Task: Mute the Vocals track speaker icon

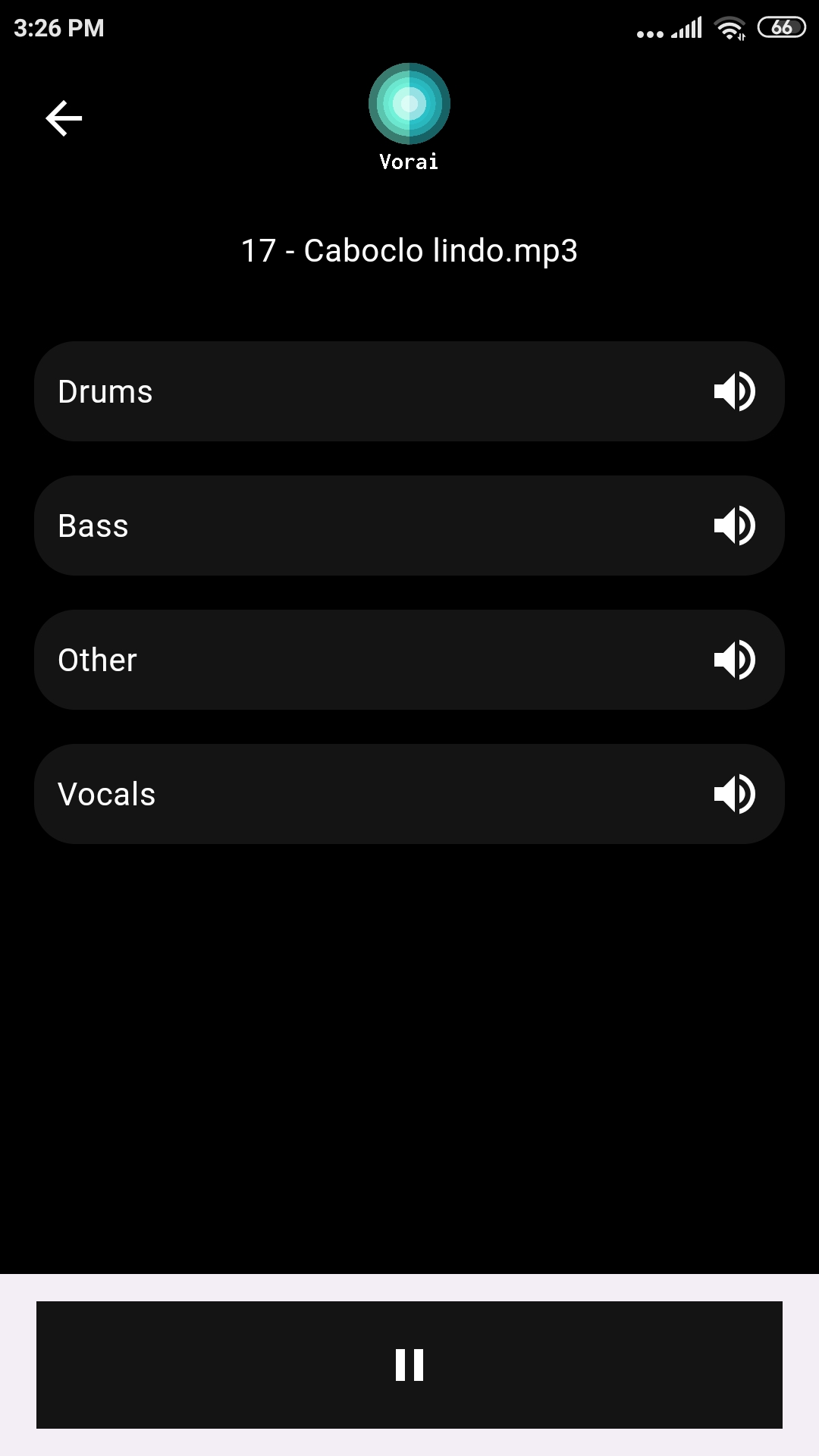Action: point(734,794)
